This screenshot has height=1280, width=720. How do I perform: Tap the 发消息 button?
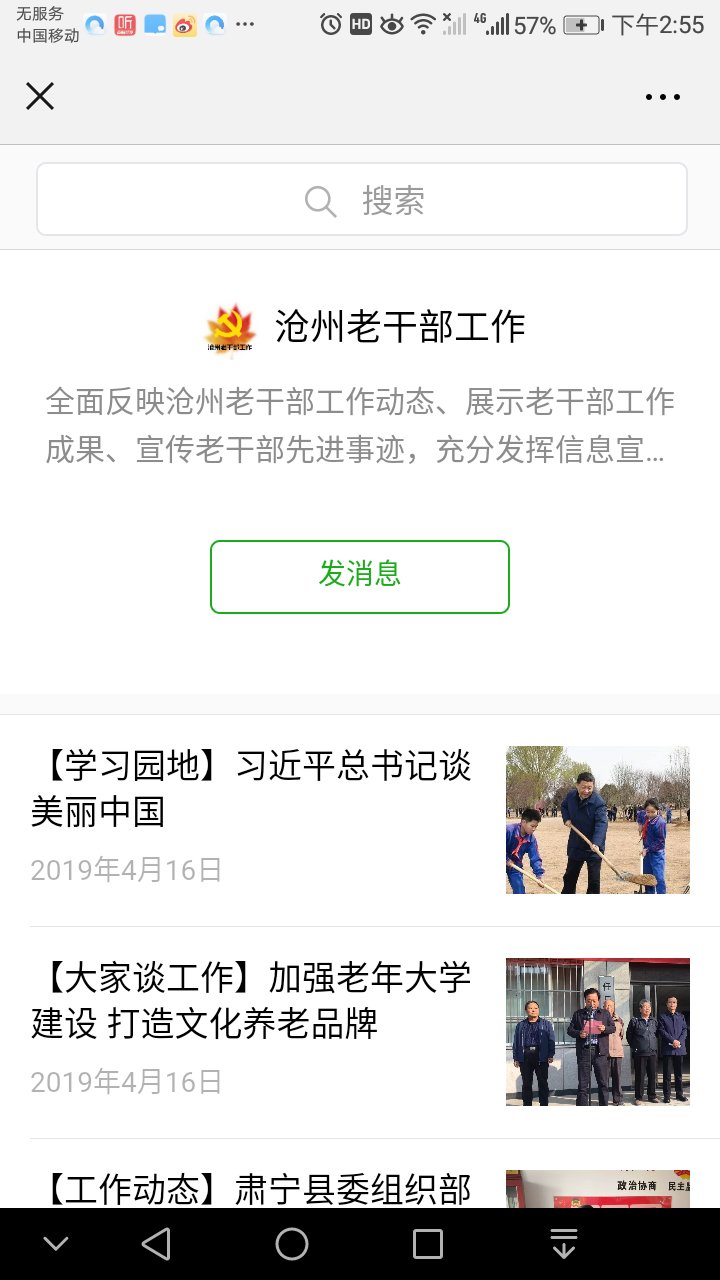click(360, 576)
